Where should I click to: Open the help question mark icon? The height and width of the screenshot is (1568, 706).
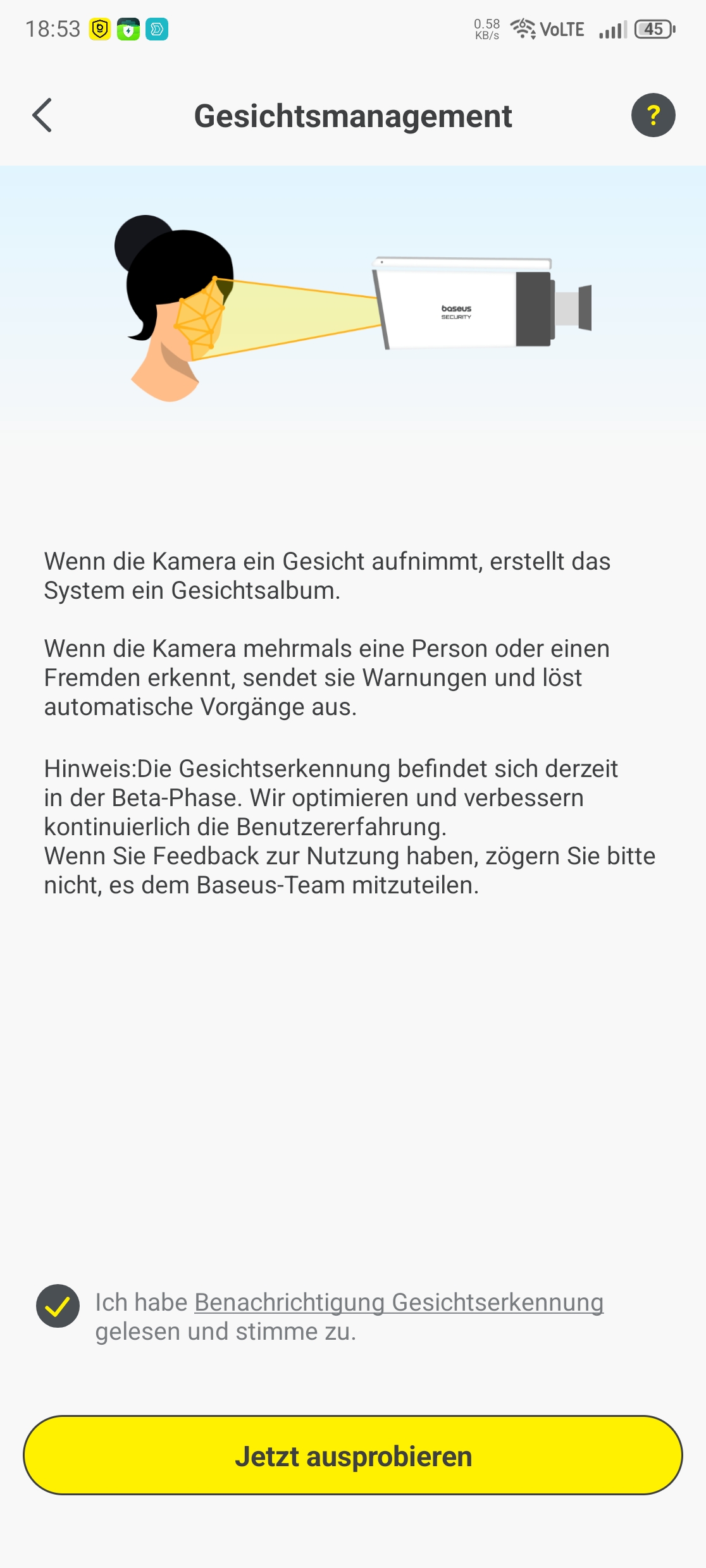[x=653, y=115]
